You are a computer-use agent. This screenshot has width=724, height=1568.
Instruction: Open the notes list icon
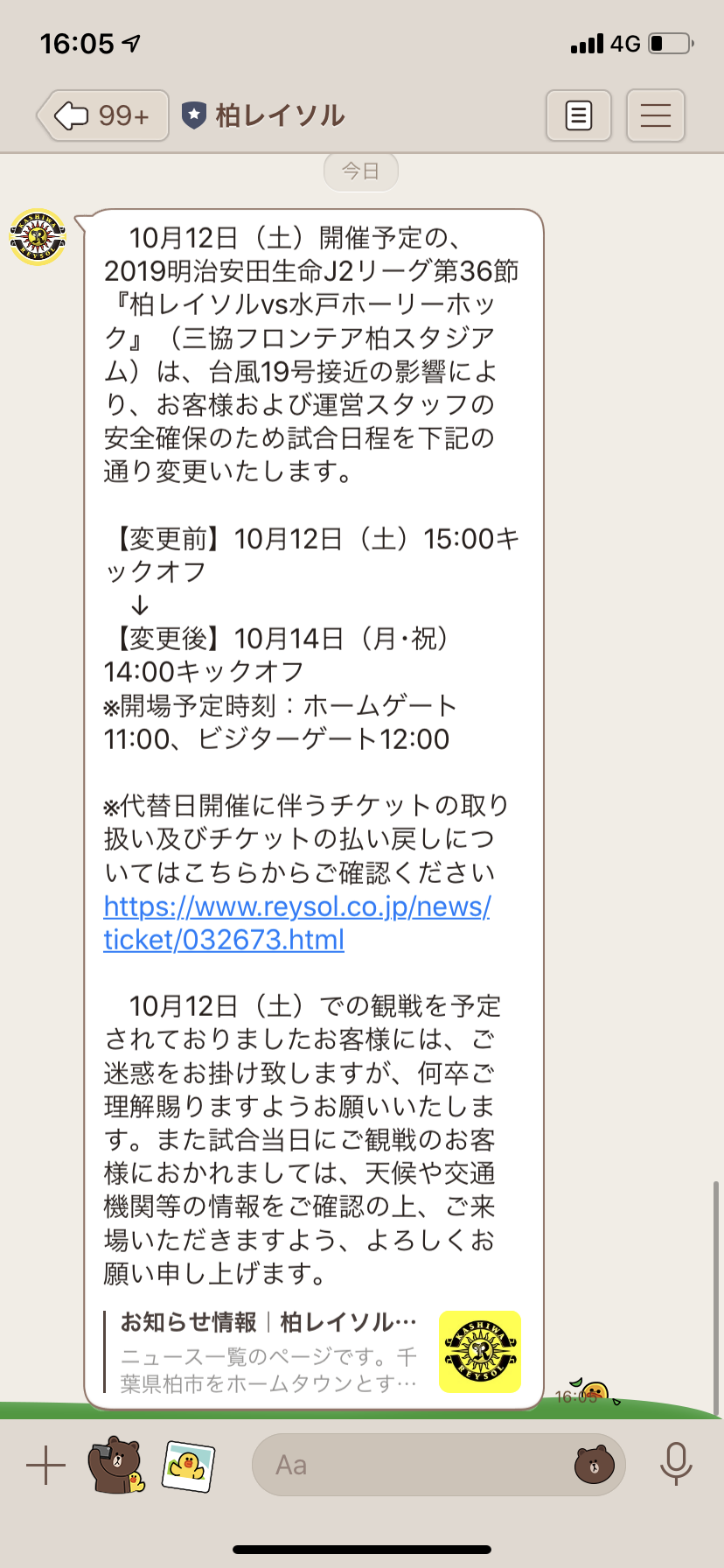578,115
